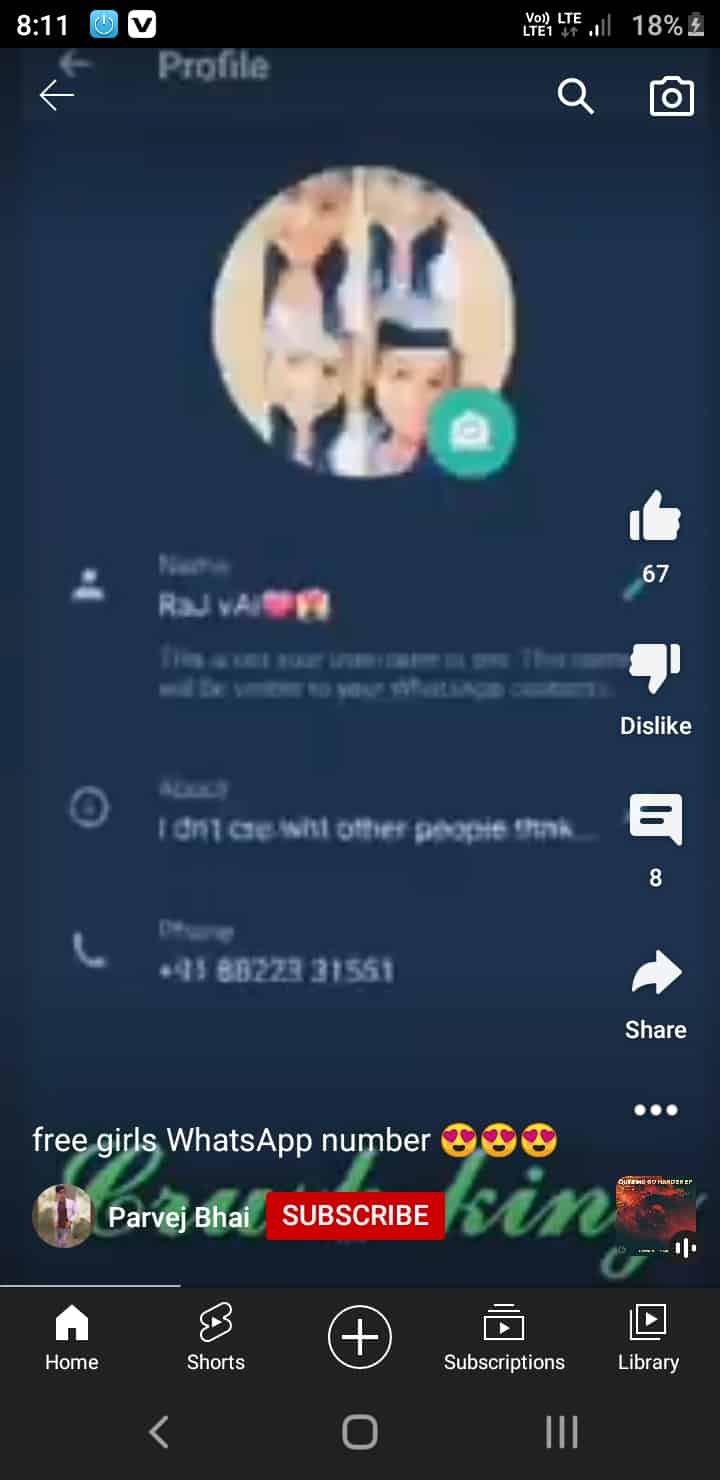
Task: Subscribe to Parvej Bhai
Action: click(355, 1216)
